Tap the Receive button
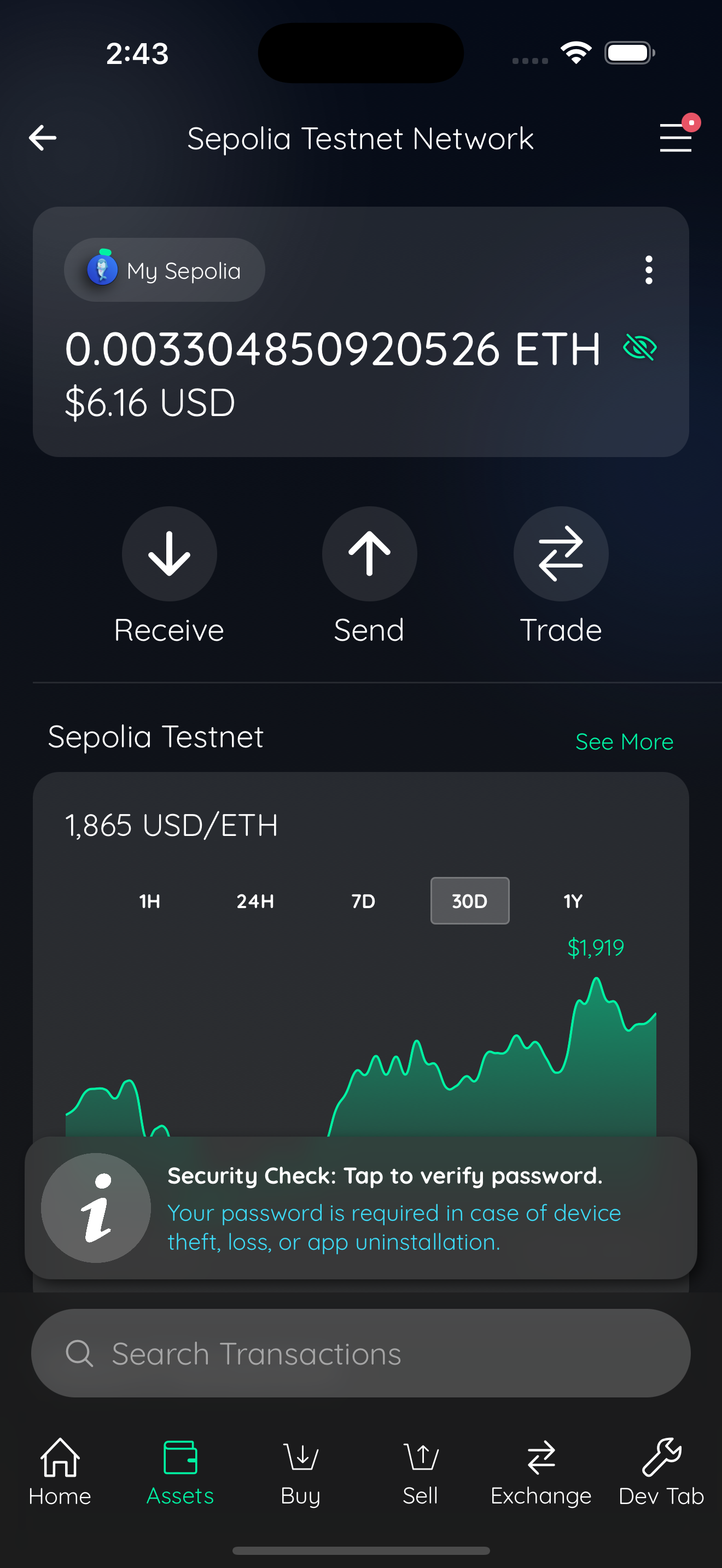 [x=169, y=576]
